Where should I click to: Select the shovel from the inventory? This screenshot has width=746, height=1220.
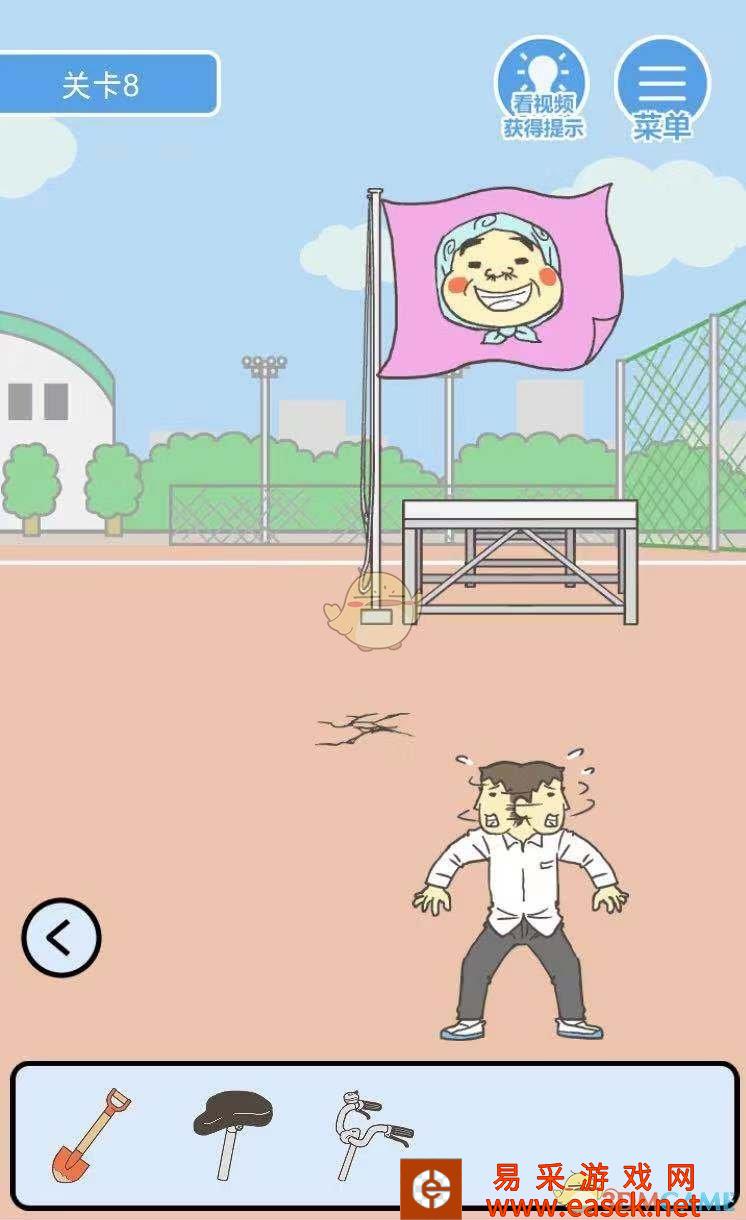pyautogui.click(x=91, y=1135)
